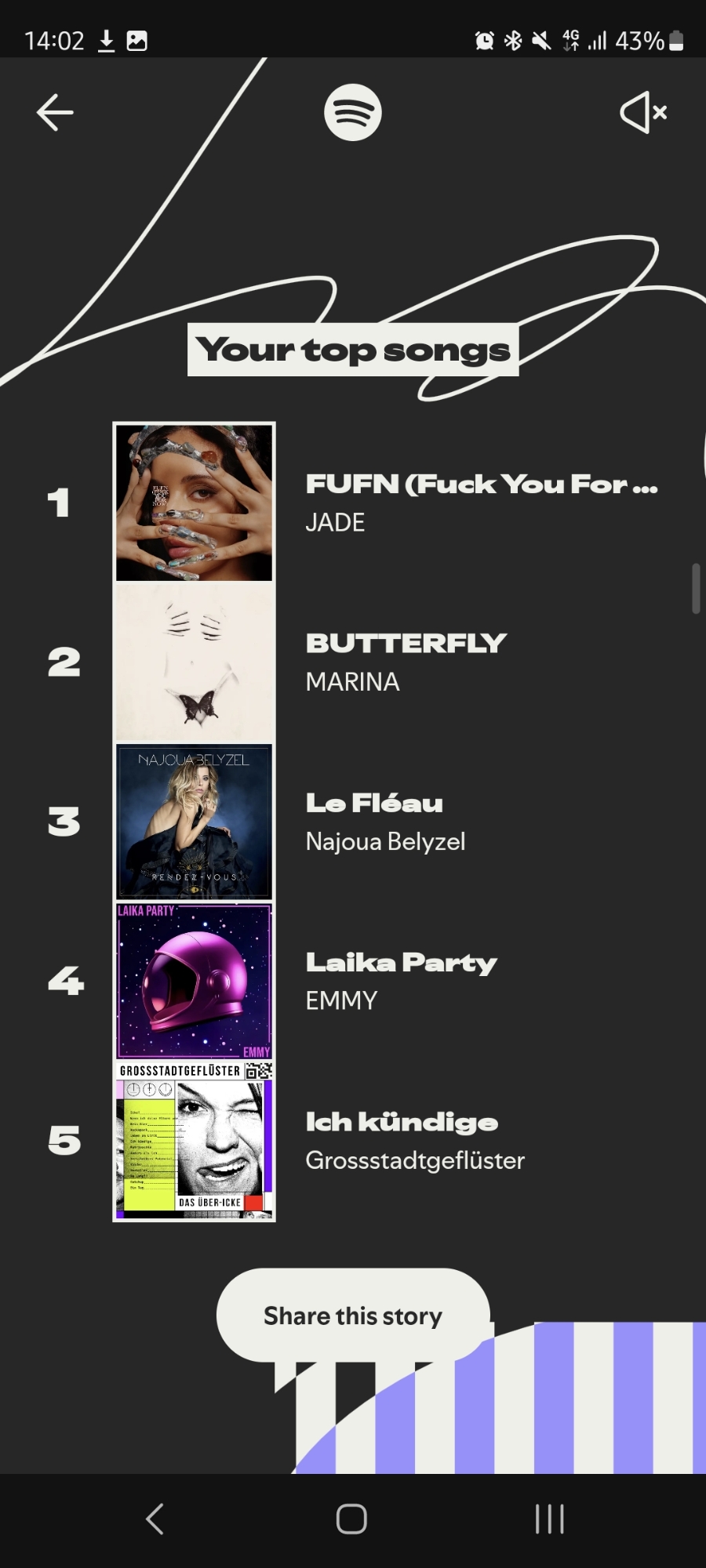Screen dimensions: 706x1568
Task: Go back using the top-left arrow
Action: [x=55, y=112]
